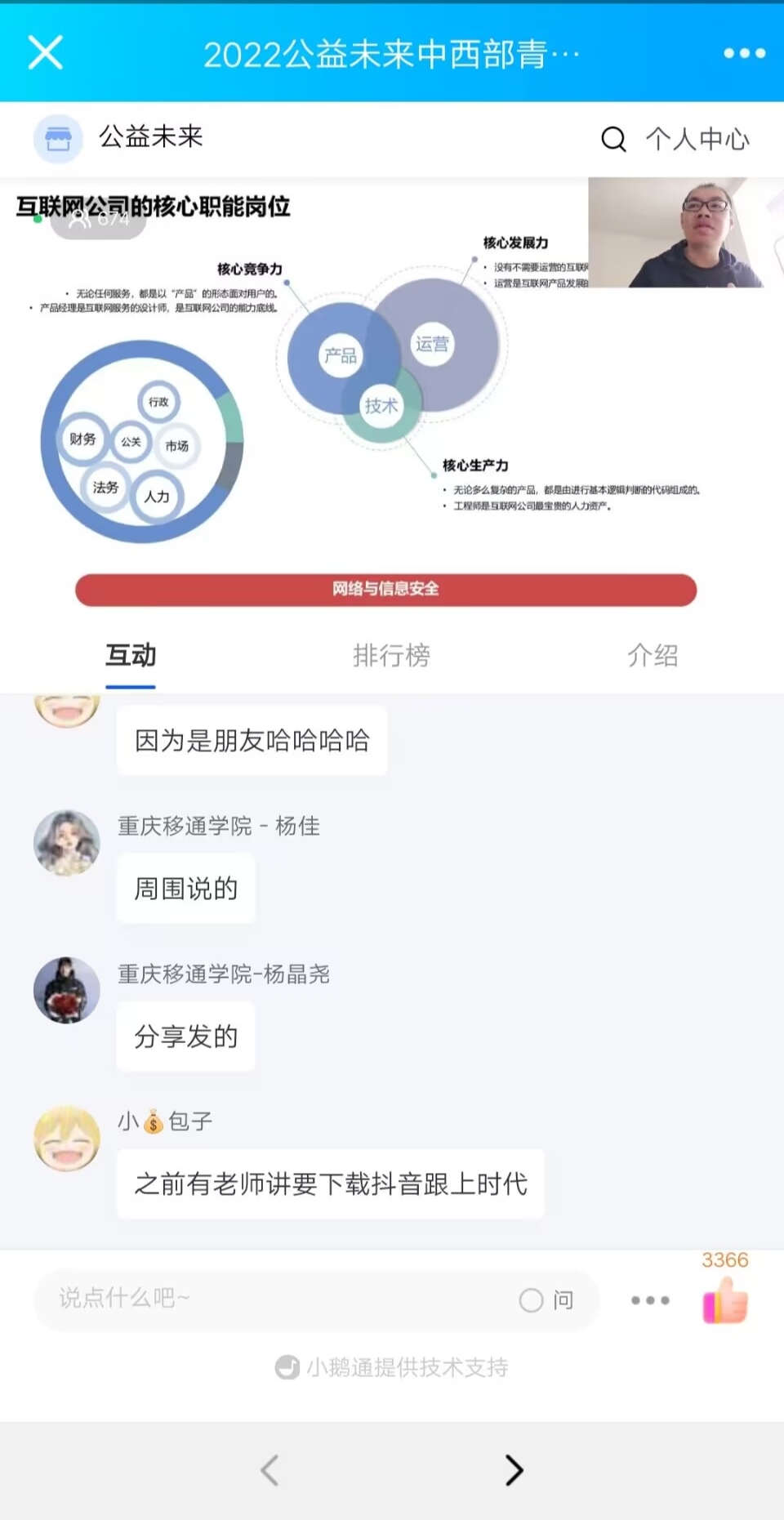Toggle the 问 question option

[546, 1299]
